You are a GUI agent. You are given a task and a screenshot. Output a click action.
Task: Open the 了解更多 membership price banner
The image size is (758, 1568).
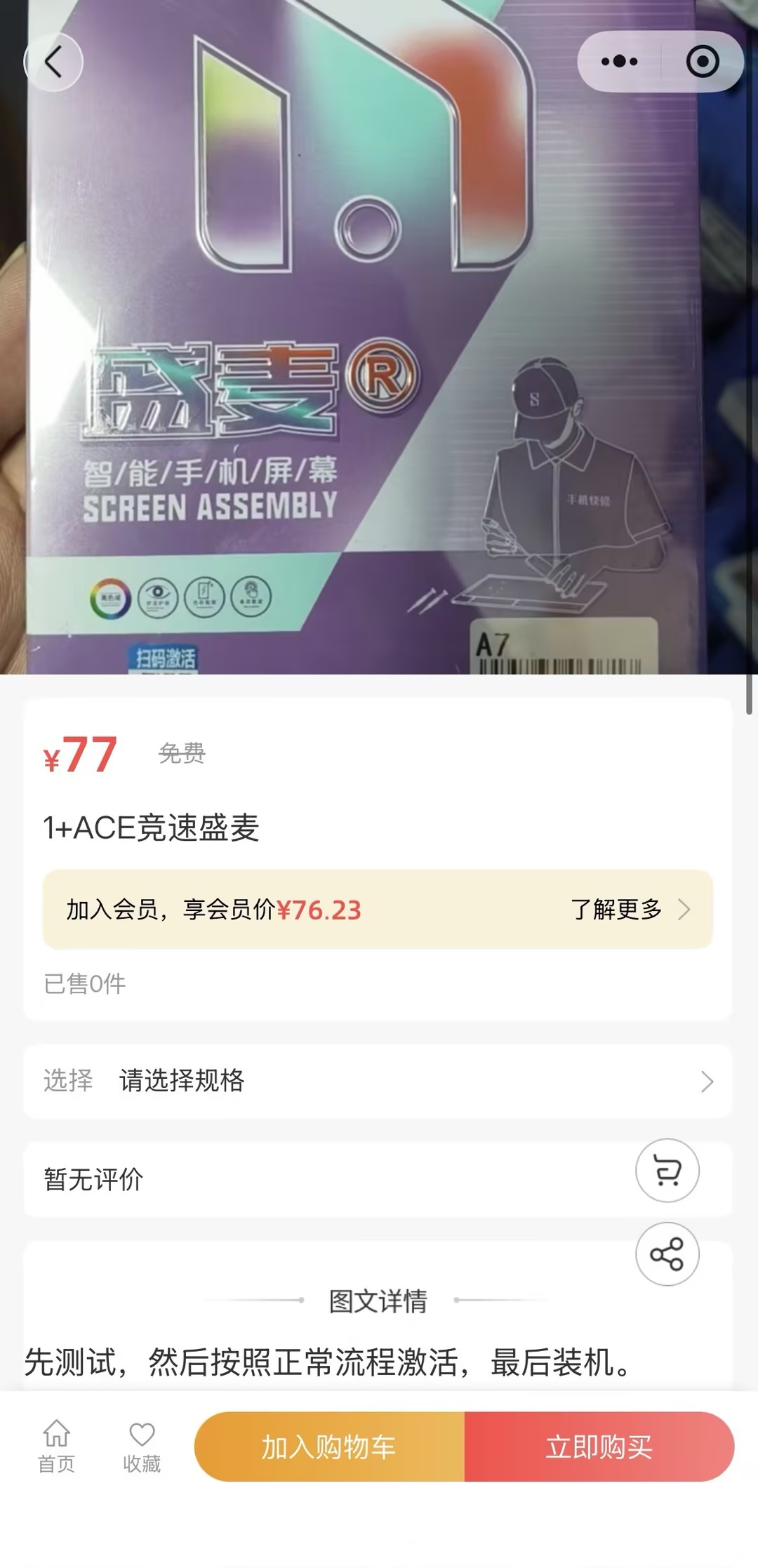(629, 910)
